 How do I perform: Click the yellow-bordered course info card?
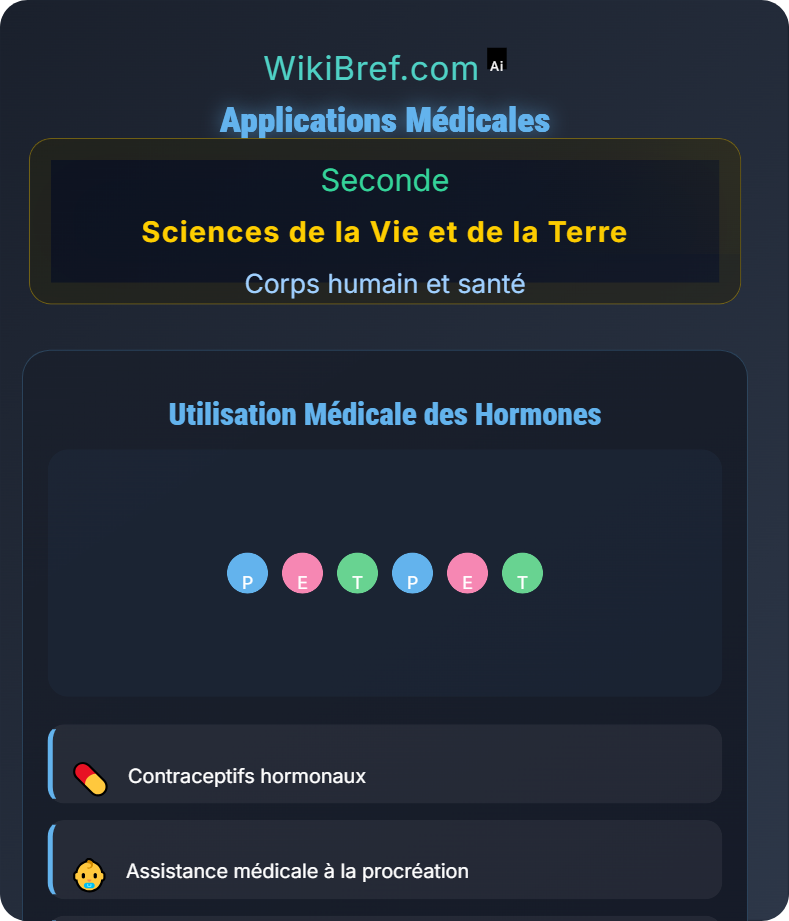[385, 221]
